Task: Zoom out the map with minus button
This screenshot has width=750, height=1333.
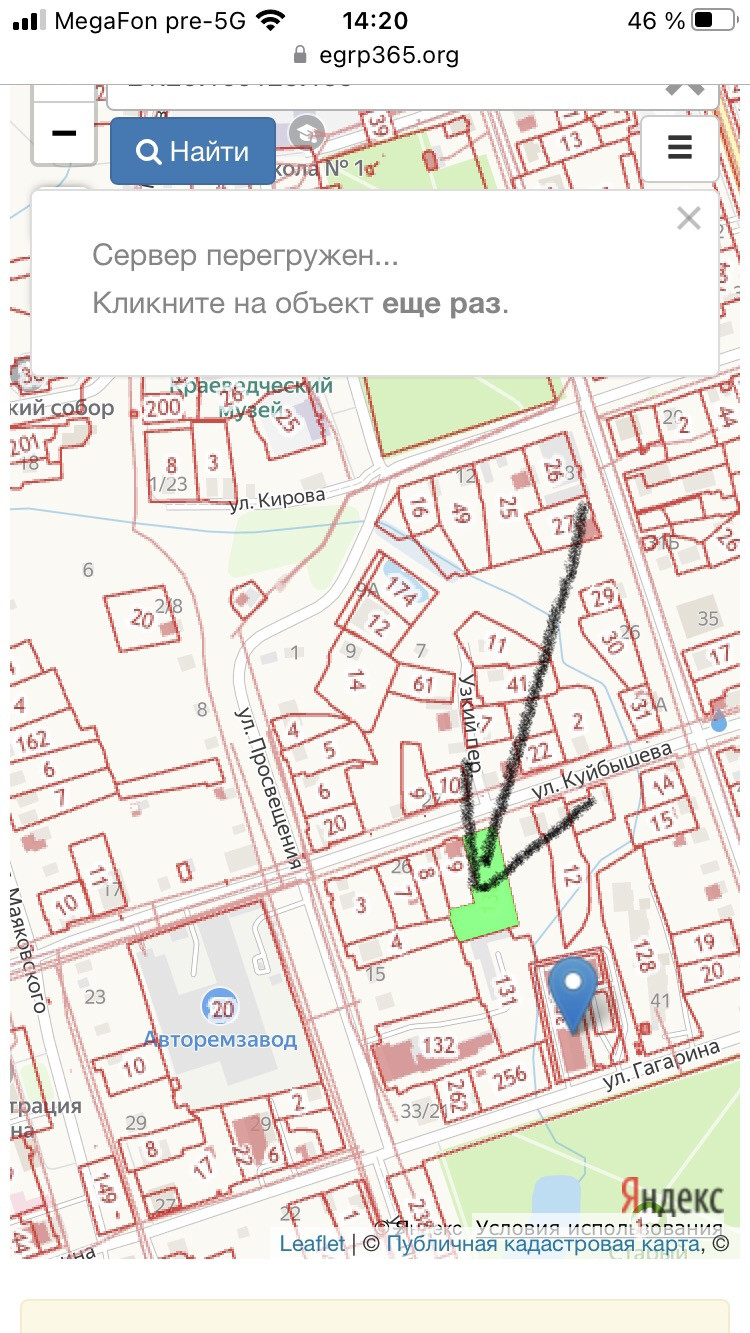Action: pos(64,132)
